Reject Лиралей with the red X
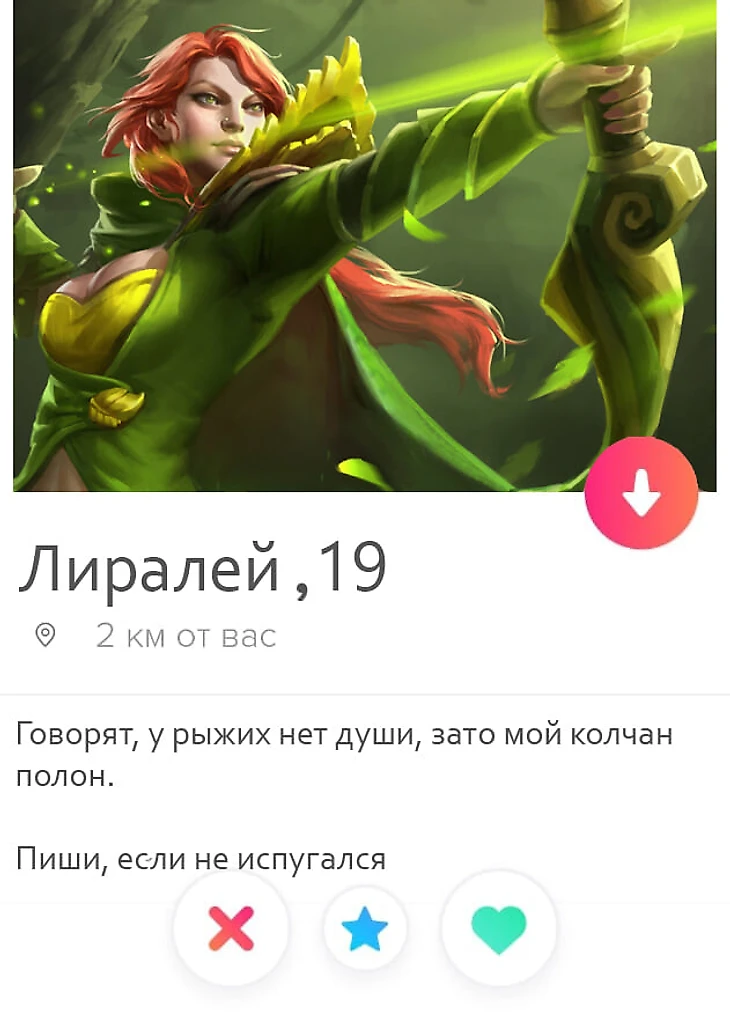Image resolution: width=730 pixels, height=1022 pixels. 231,929
